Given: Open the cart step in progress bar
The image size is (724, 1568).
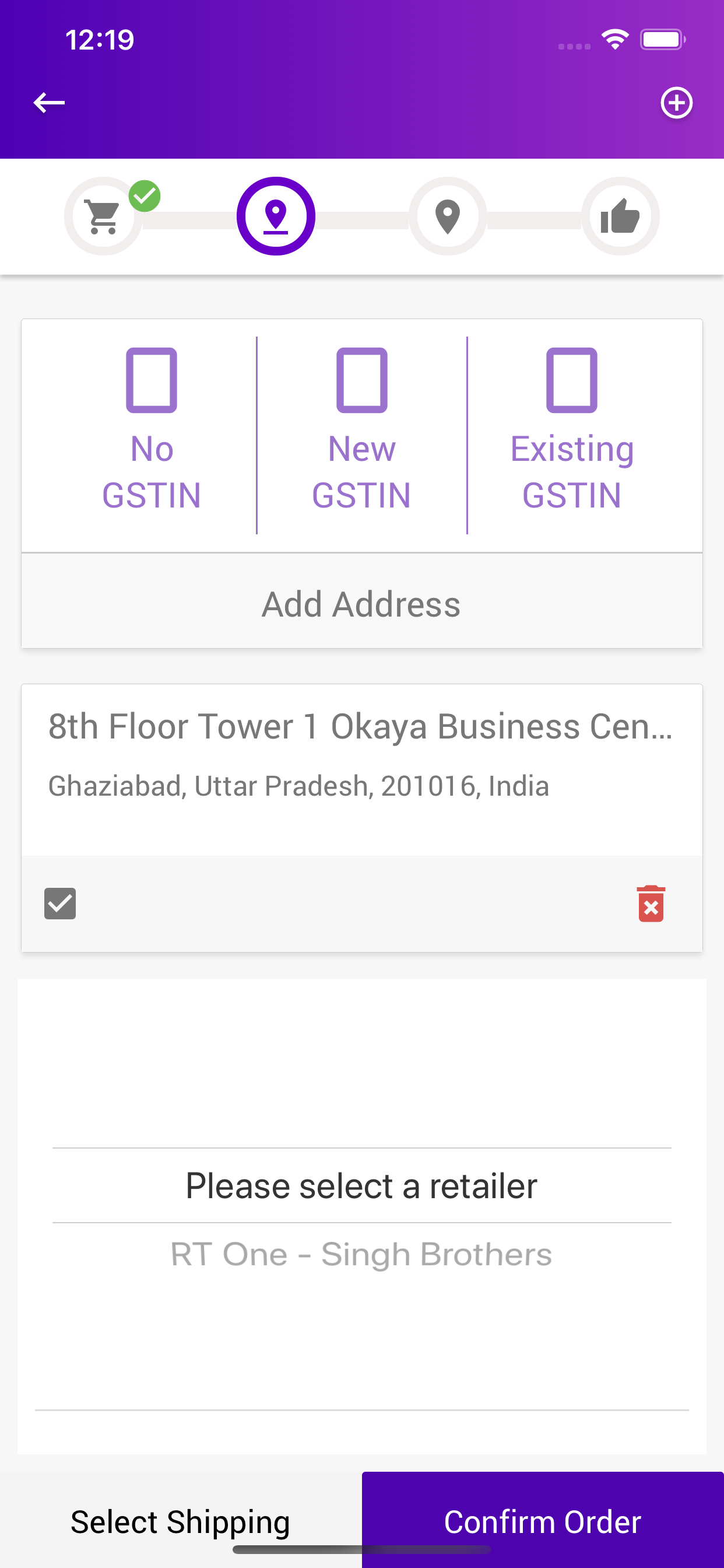Looking at the screenshot, I should click(x=103, y=216).
